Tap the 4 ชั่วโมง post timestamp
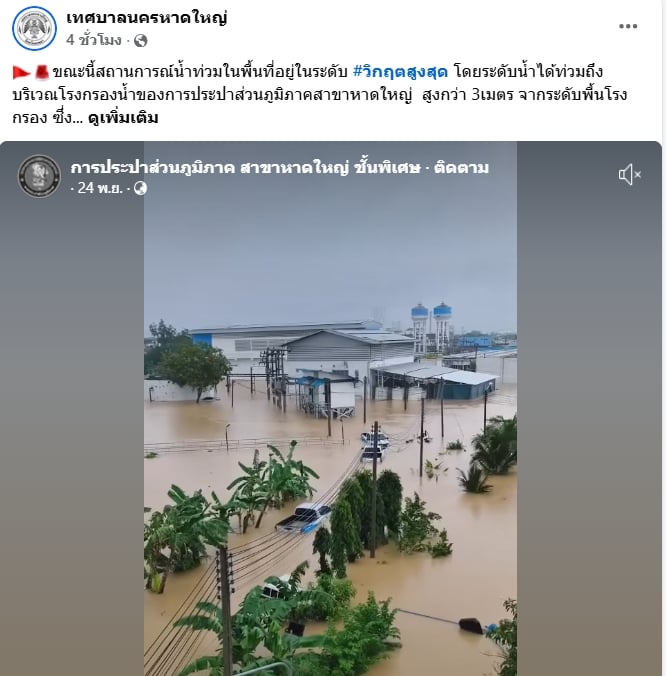666x676 pixels. [94, 40]
